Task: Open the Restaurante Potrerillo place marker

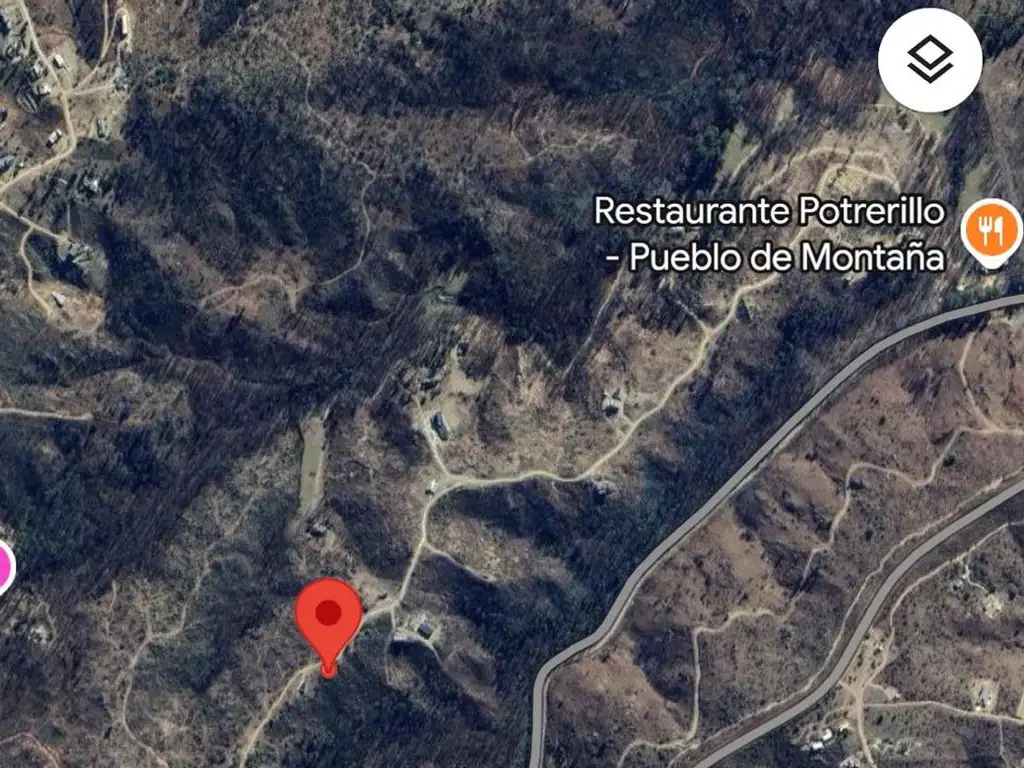Action: tap(991, 230)
